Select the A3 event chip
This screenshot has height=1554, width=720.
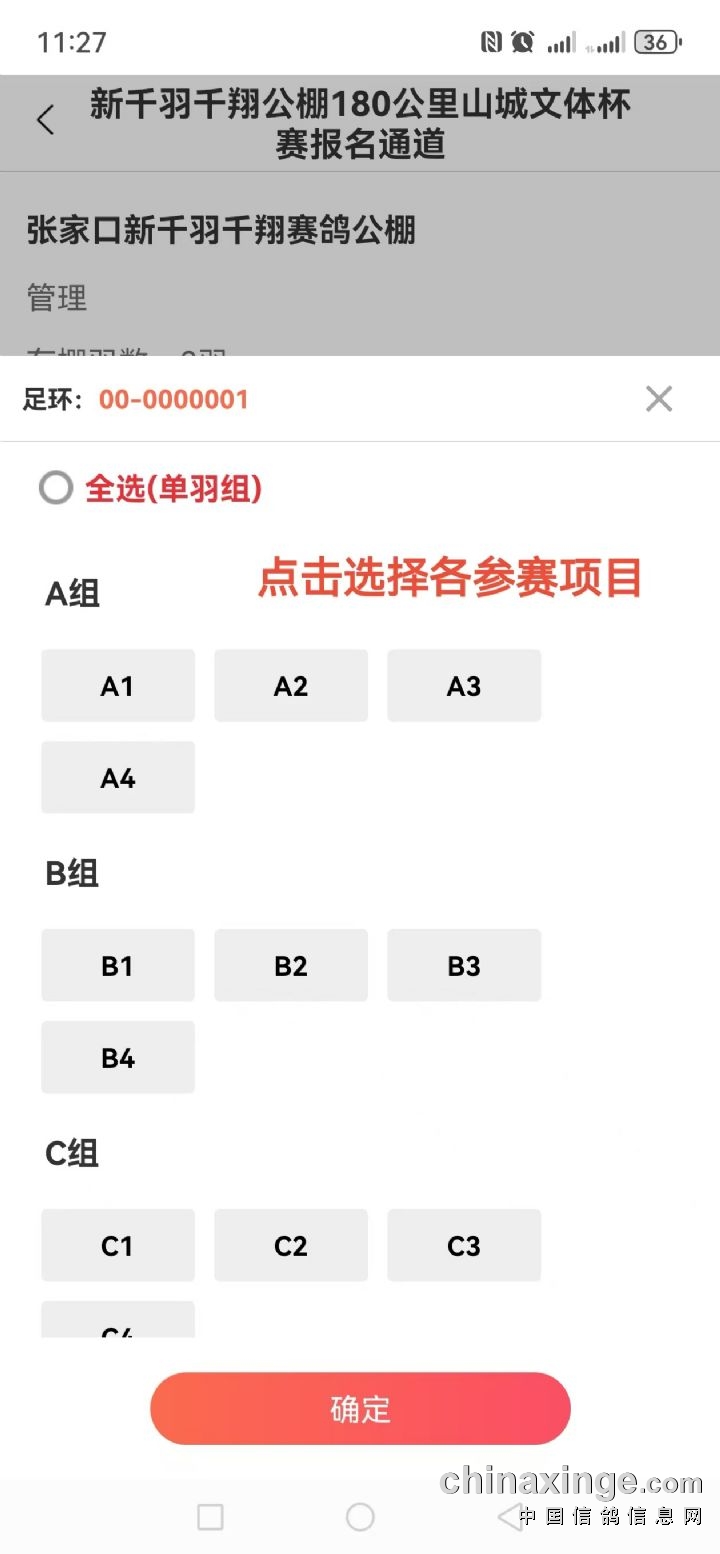click(464, 686)
